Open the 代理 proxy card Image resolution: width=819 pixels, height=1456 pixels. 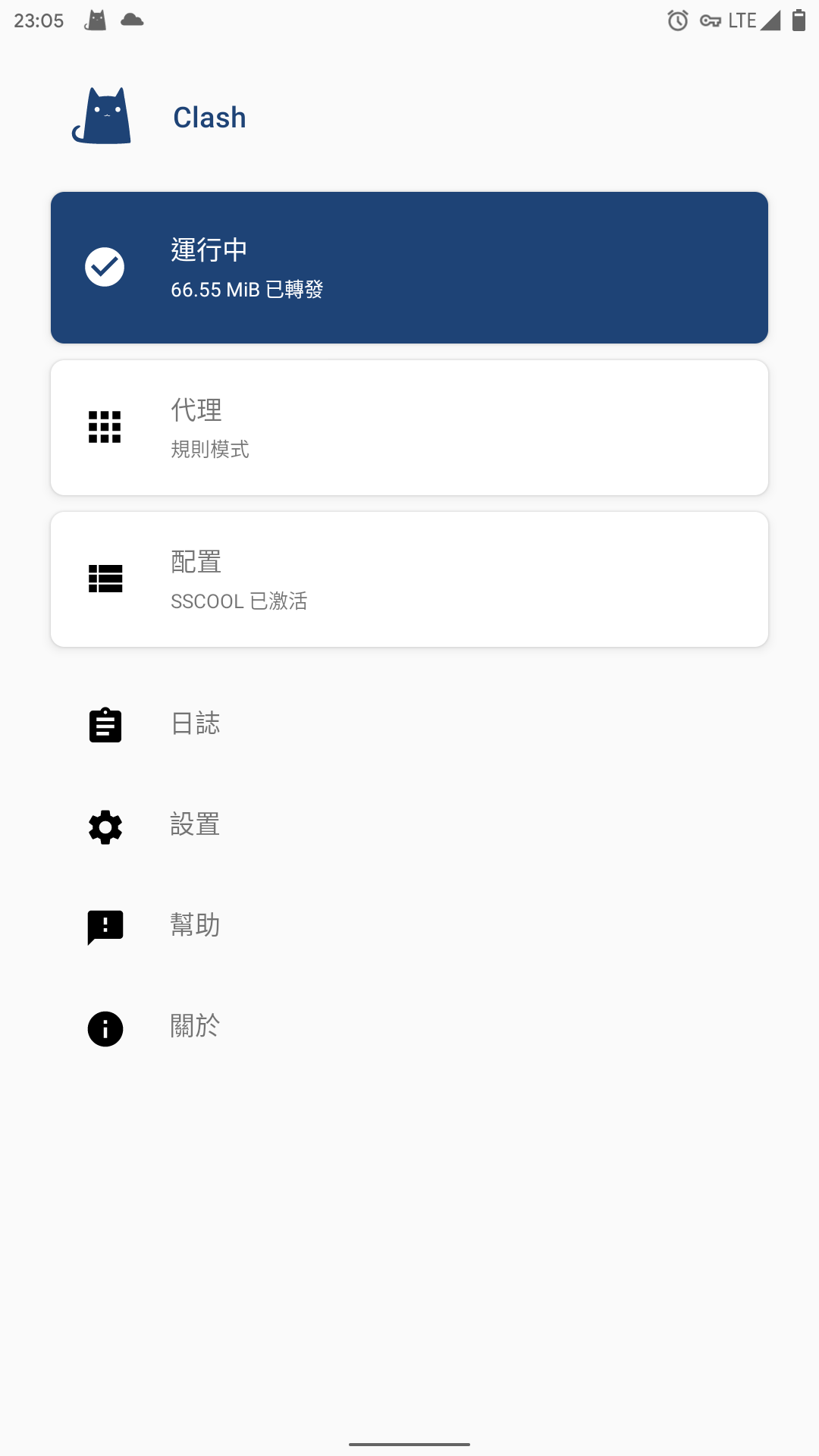click(409, 428)
